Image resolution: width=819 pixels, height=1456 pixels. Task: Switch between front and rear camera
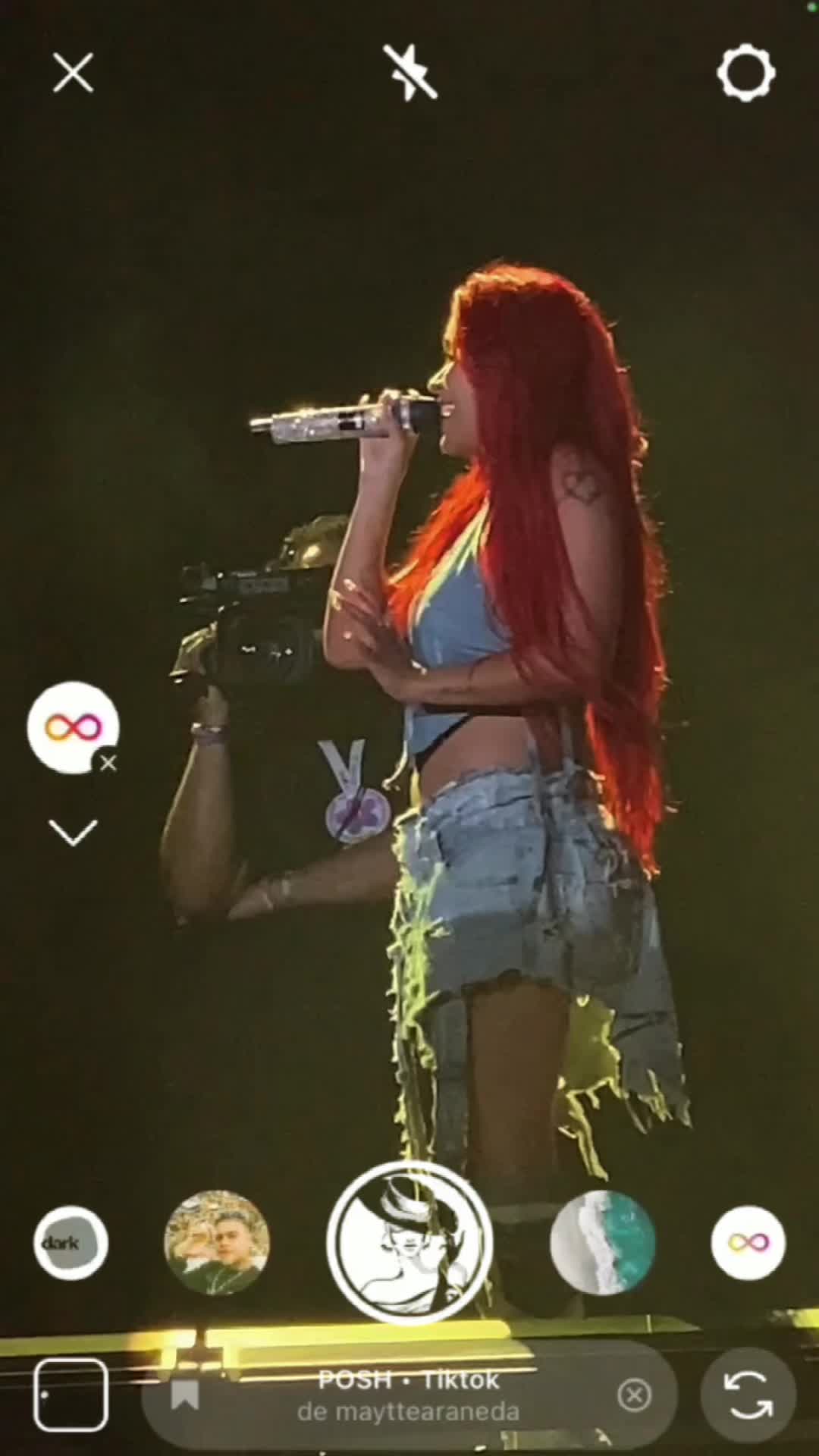[x=748, y=1394]
